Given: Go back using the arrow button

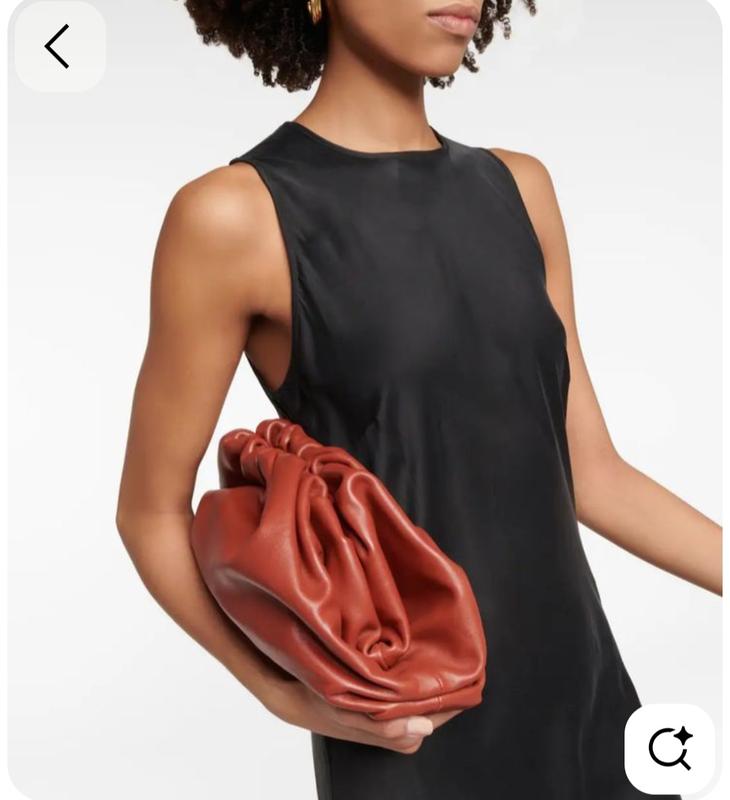Looking at the screenshot, I should (x=59, y=47).
